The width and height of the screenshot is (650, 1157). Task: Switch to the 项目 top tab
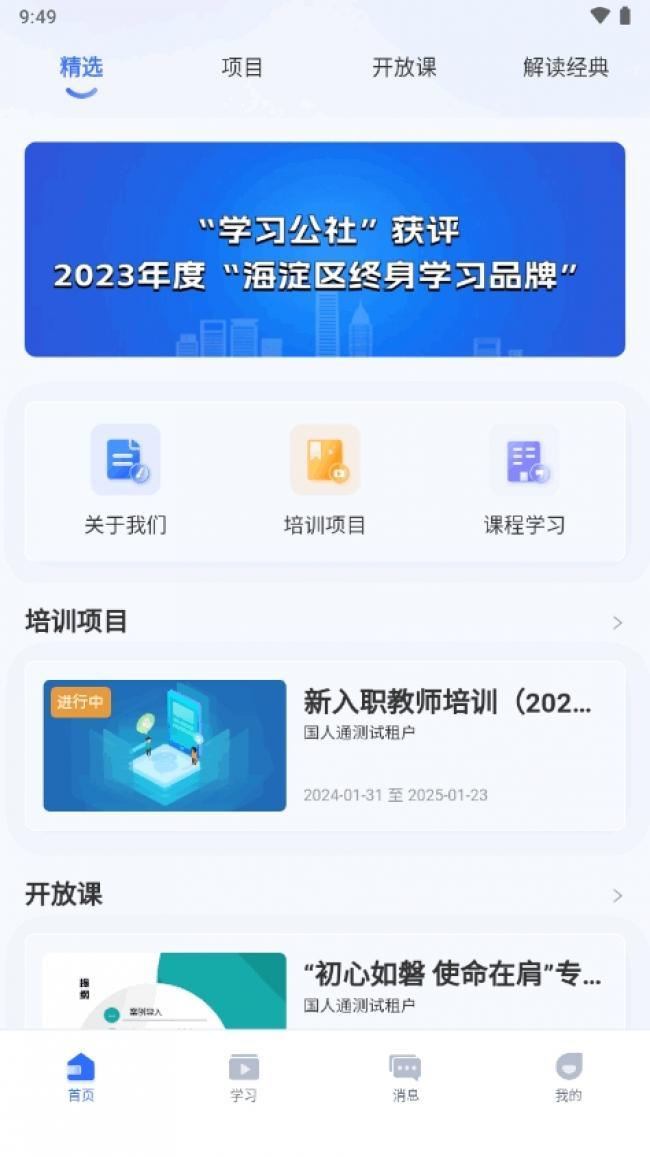242,68
